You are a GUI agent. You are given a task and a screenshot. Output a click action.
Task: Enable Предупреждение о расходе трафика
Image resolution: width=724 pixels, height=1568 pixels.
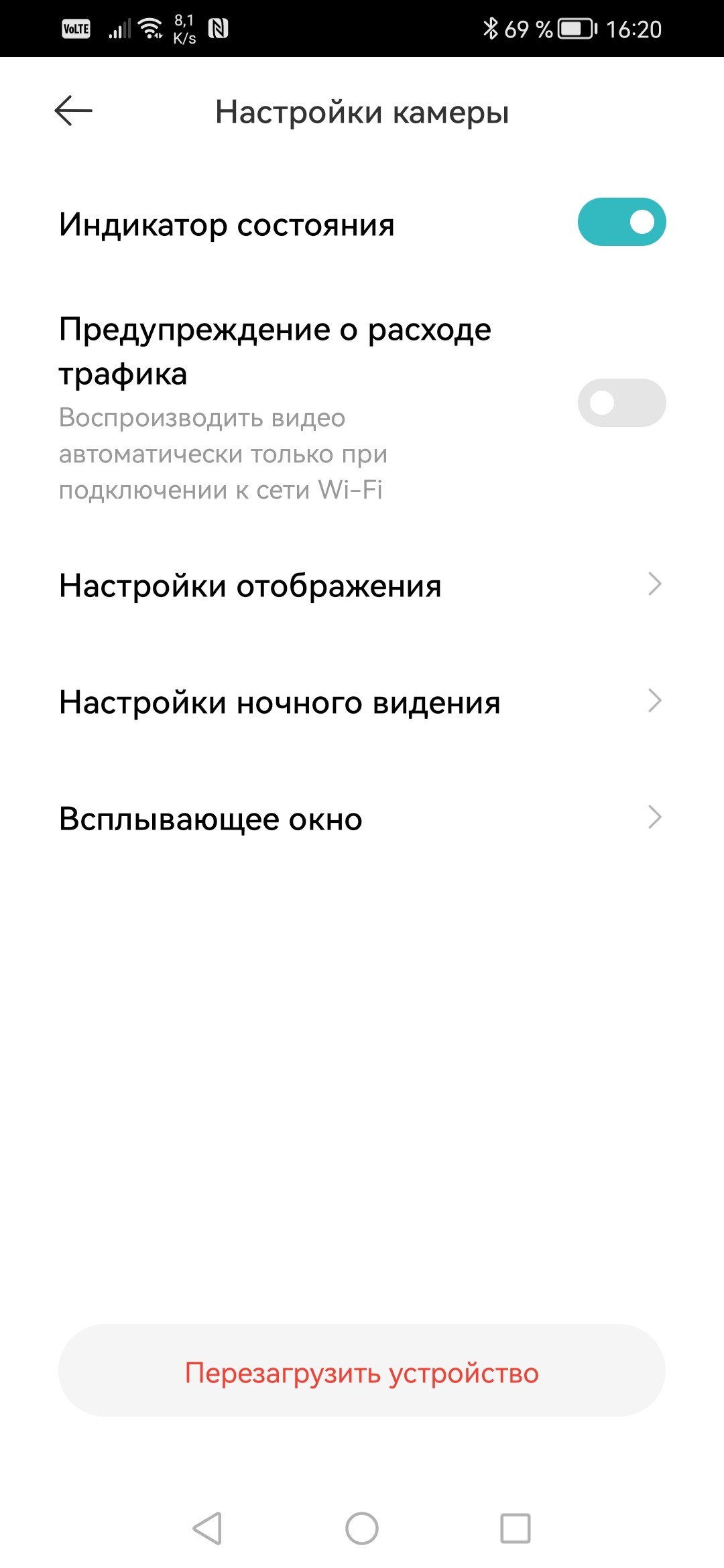pyautogui.click(x=621, y=403)
